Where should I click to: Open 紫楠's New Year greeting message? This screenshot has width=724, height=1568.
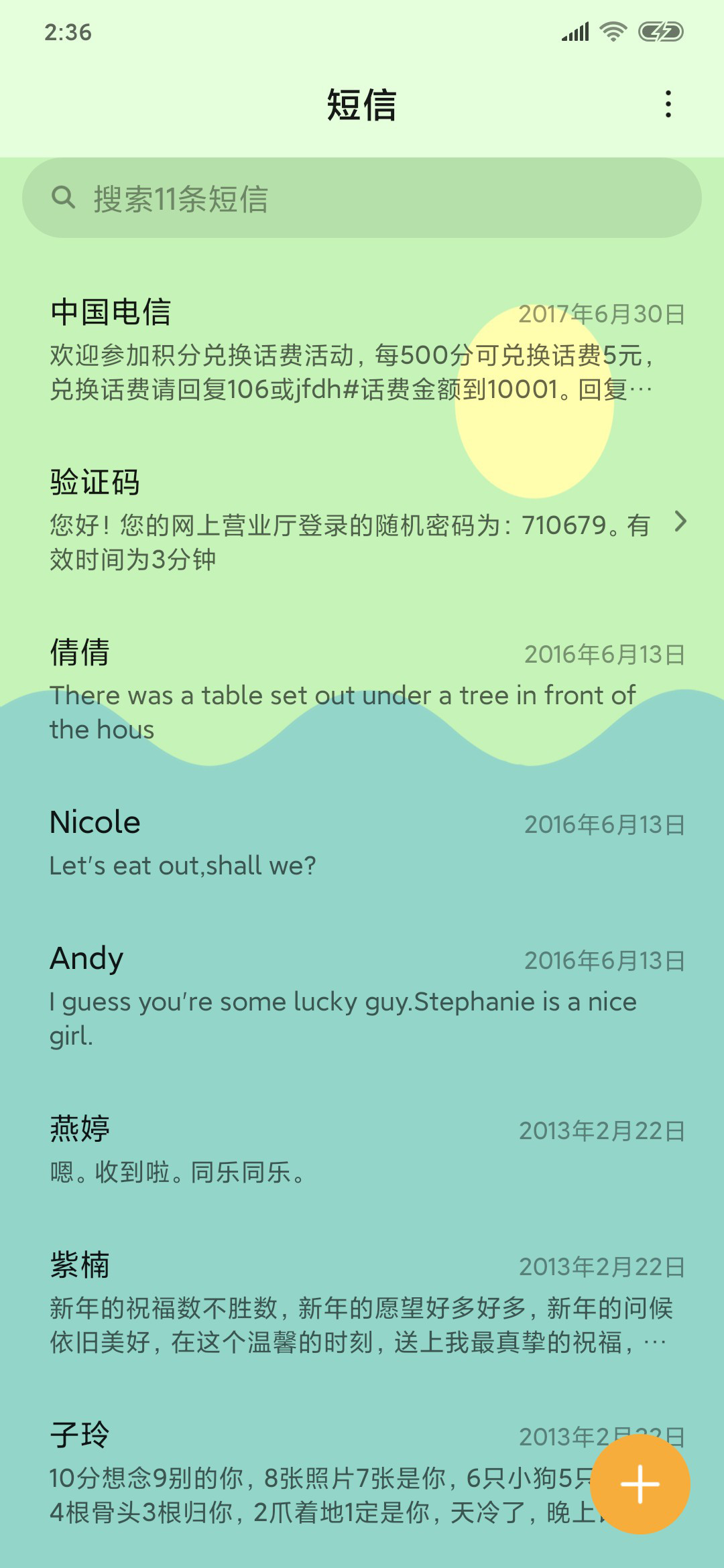362,1303
